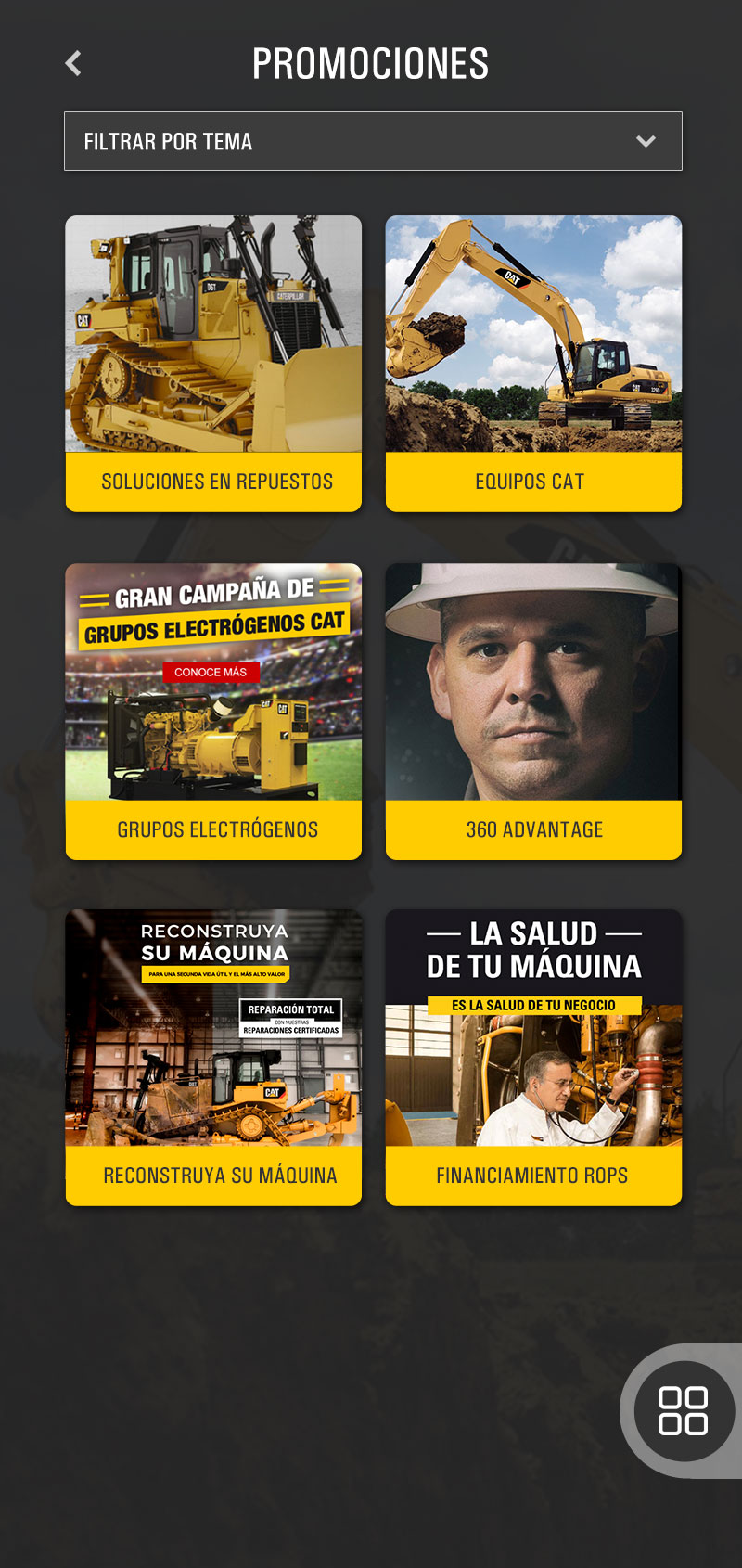Open the Soluciones en Repuestos promotion
Image resolution: width=742 pixels, height=1568 pixels.
coord(213,364)
